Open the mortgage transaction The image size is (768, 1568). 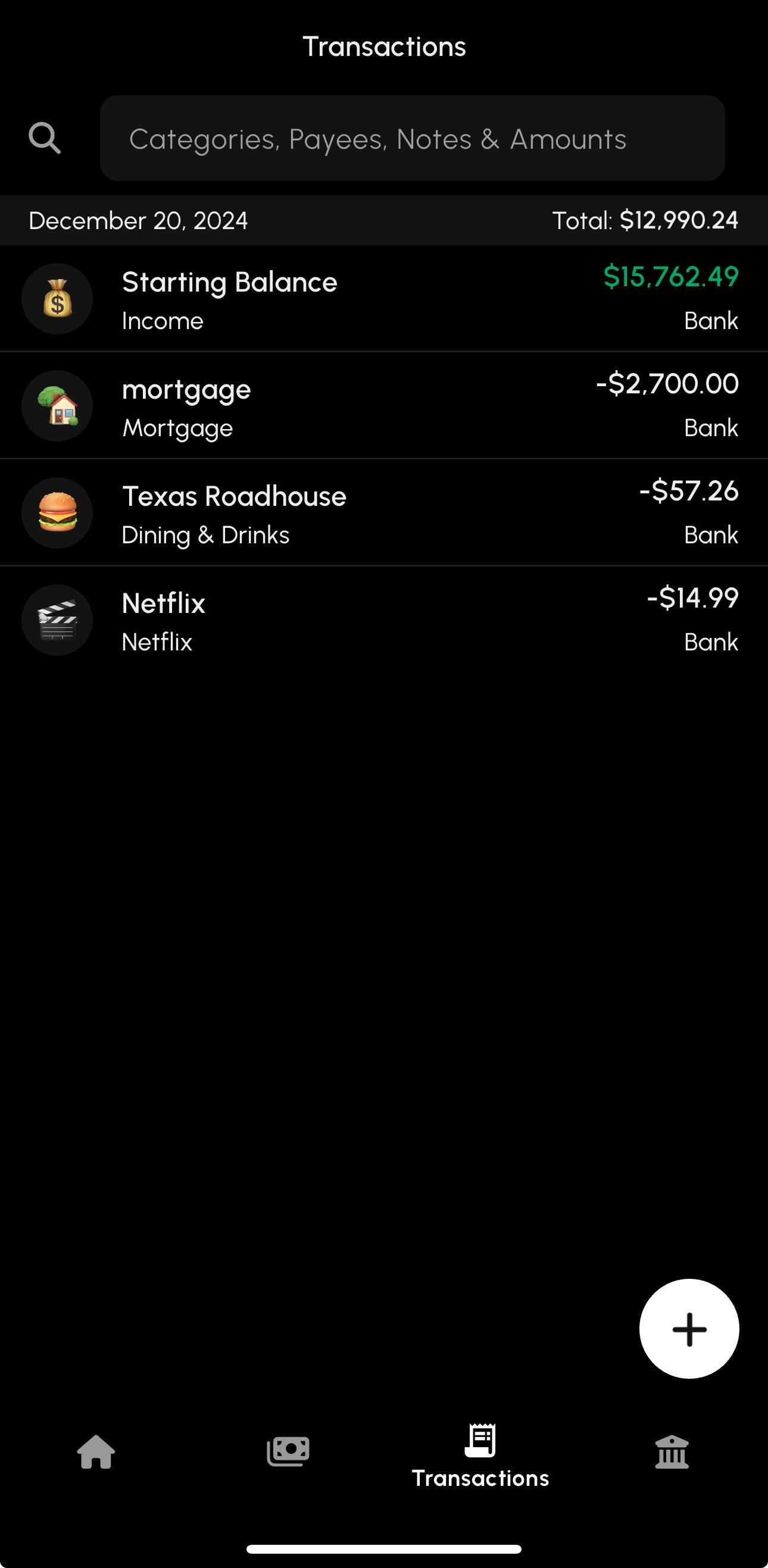click(383, 405)
